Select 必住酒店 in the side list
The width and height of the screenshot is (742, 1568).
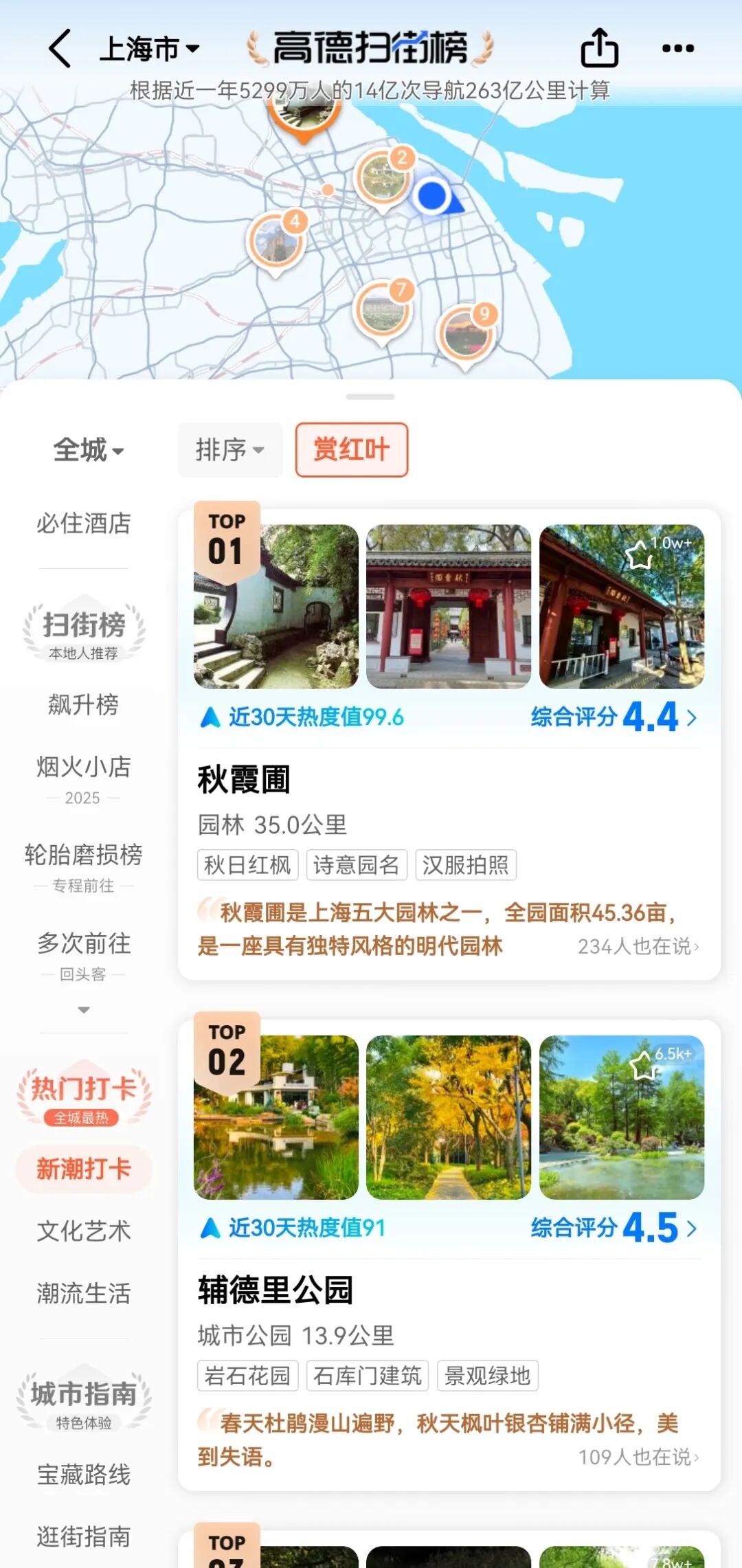tap(83, 523)
